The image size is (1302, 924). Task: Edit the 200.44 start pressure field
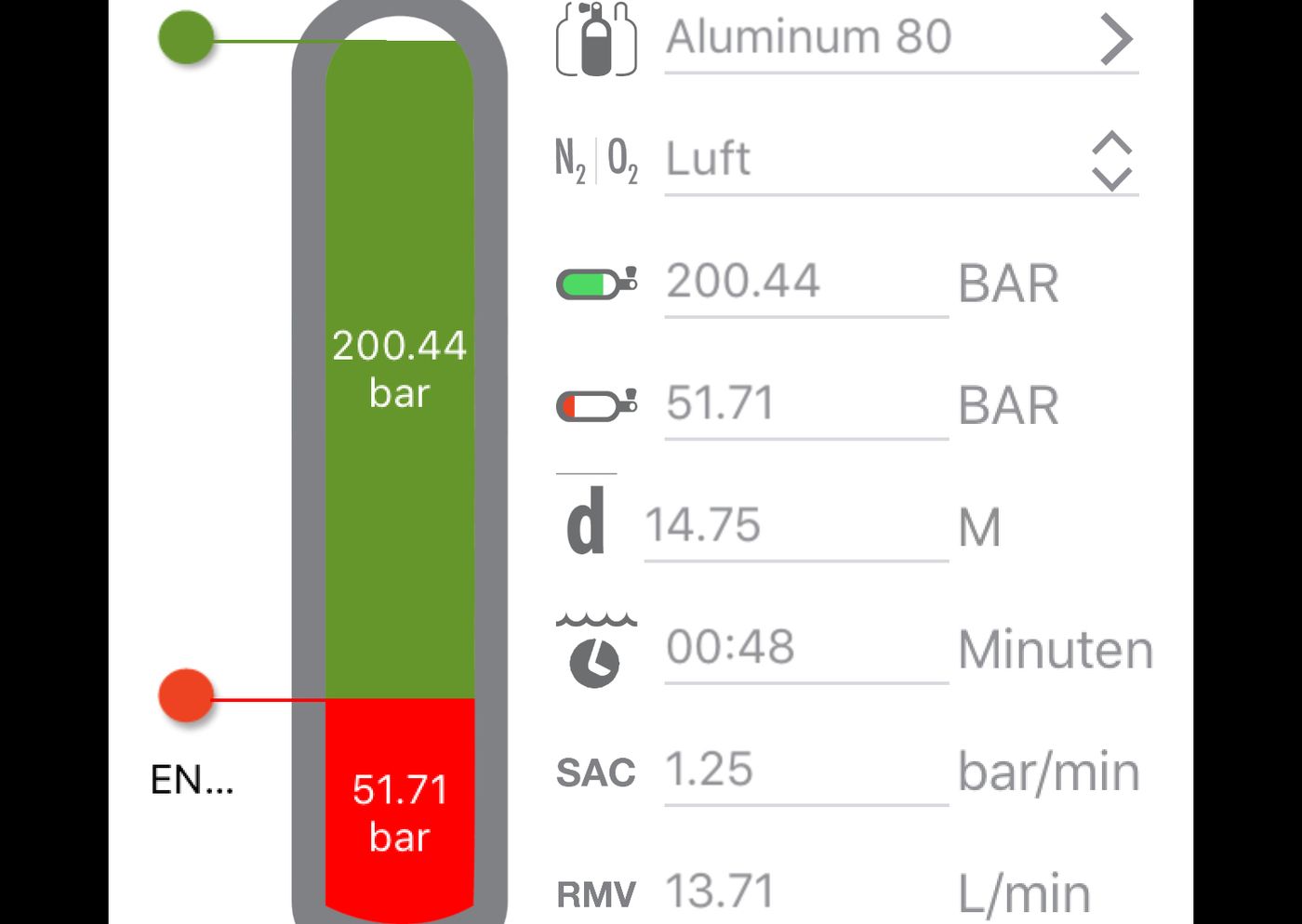(x=805, y=282)
